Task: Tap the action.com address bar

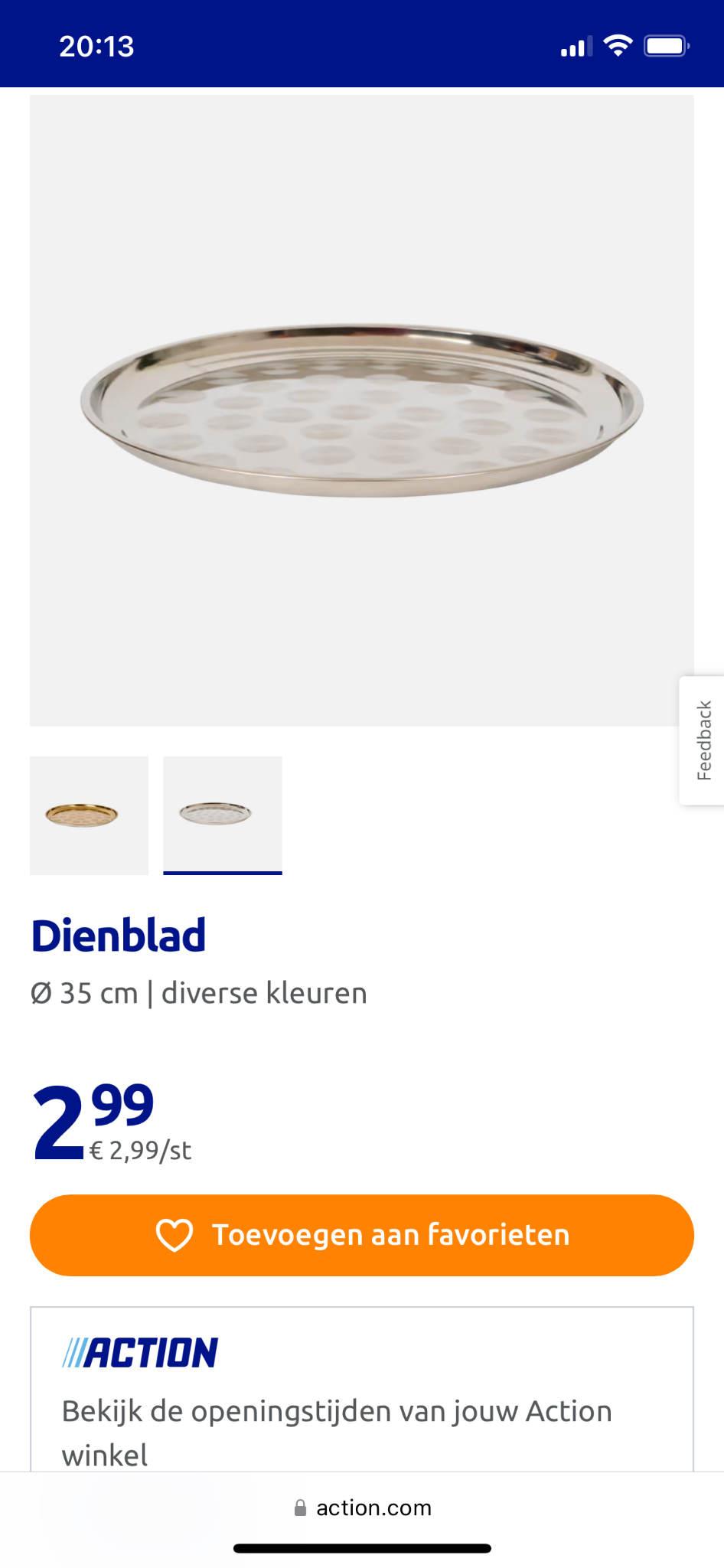Action: click(363, 1508)
